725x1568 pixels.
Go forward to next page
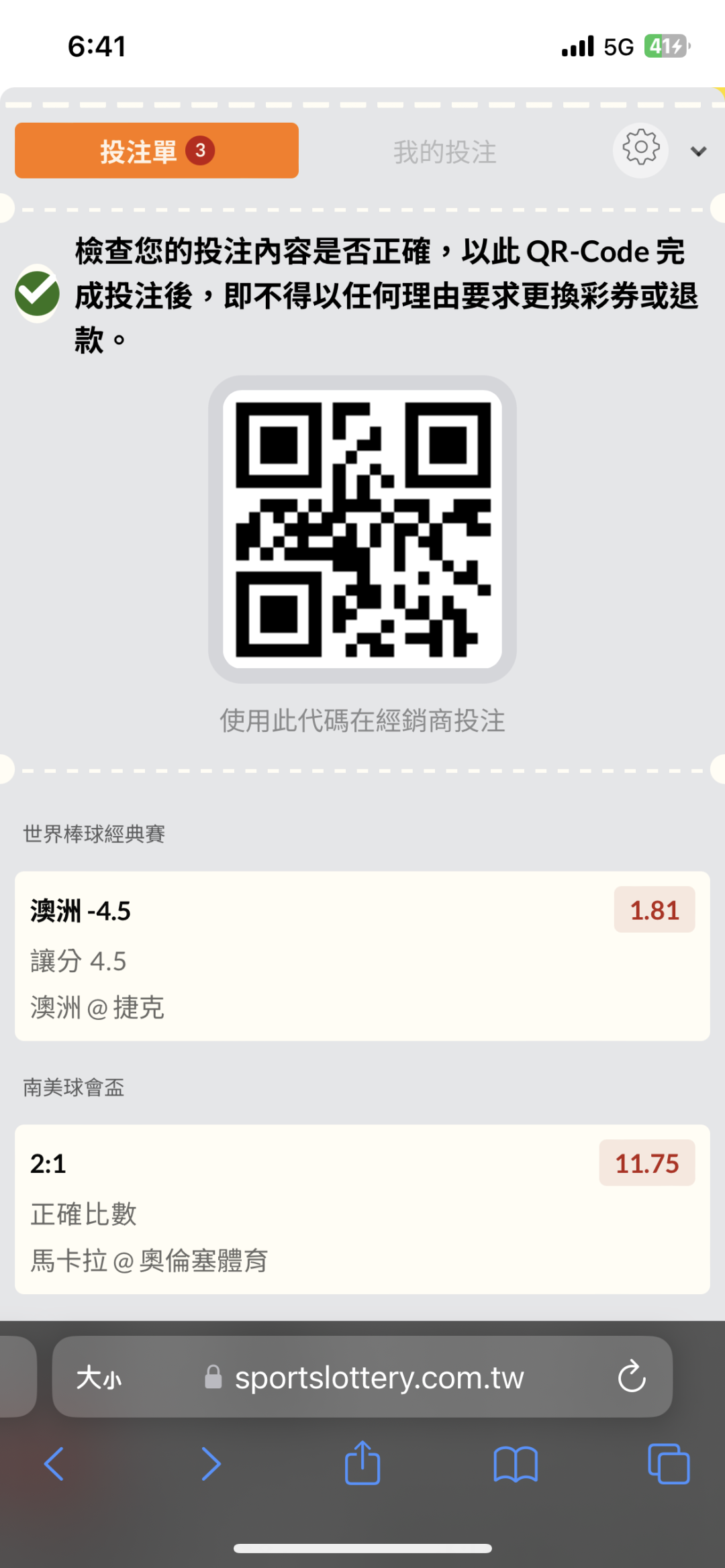211,1463
